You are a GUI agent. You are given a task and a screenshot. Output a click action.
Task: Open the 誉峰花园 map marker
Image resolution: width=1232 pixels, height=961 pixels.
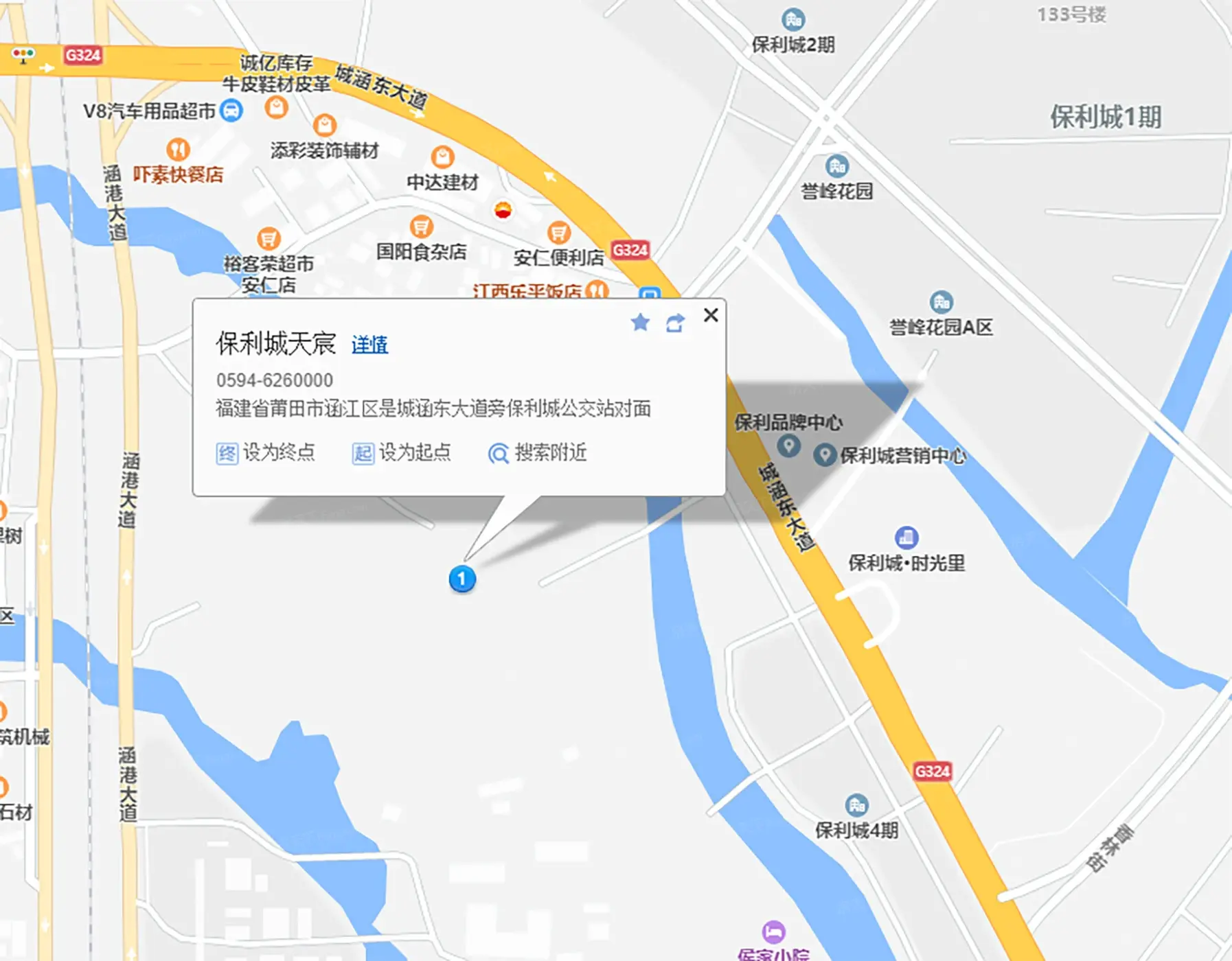836,166
